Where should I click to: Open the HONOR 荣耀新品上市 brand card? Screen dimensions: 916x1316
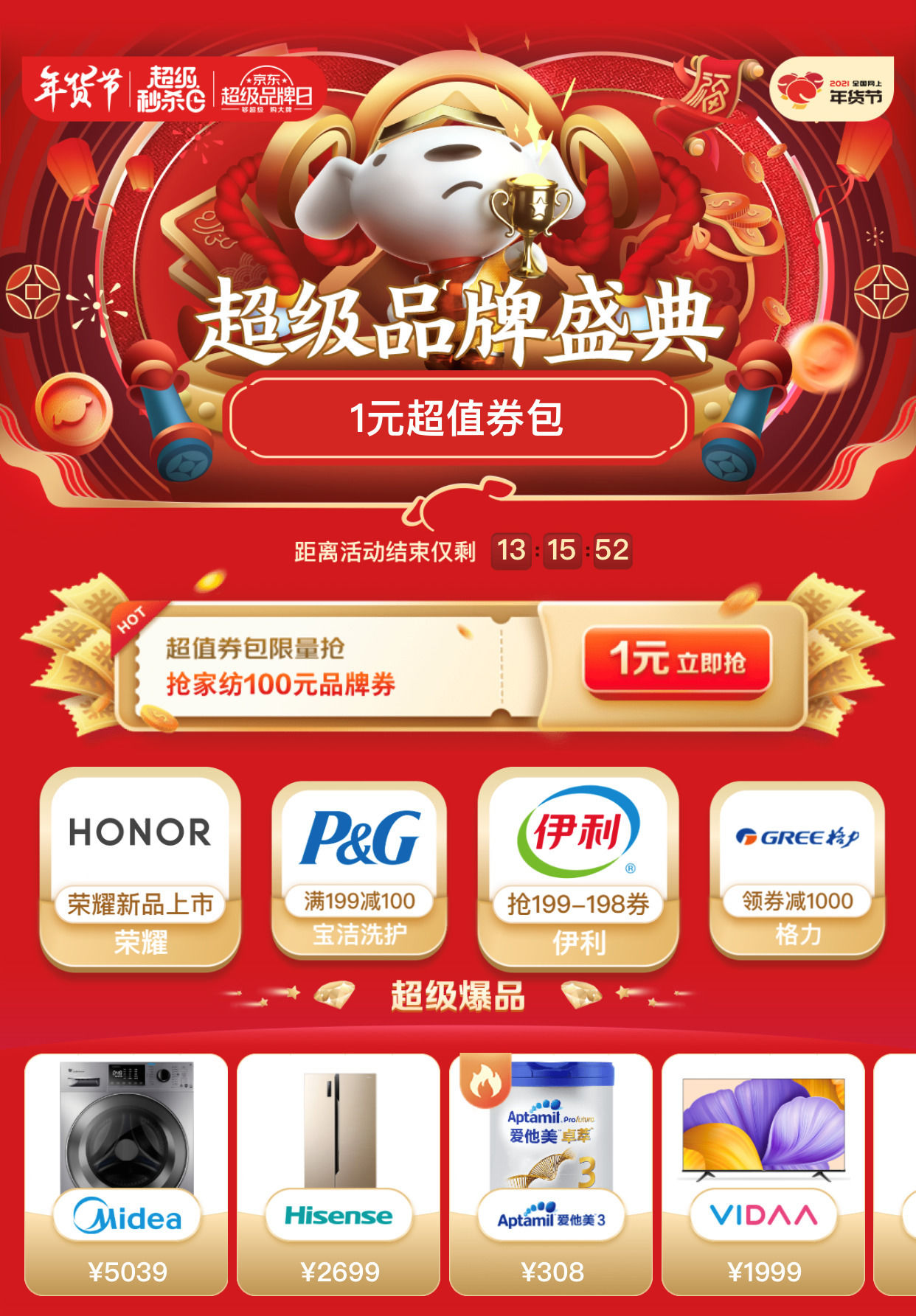click(x=140, y=868)
